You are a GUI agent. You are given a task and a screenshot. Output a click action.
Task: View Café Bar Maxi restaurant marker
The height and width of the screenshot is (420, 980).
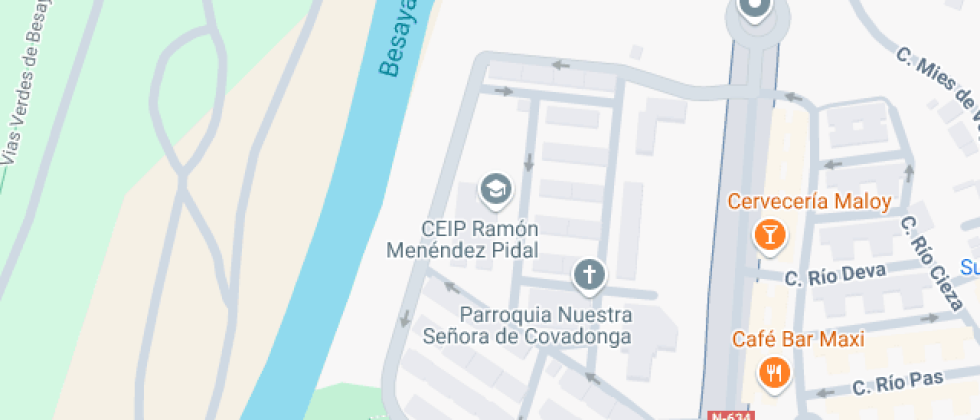pos(774,373)
